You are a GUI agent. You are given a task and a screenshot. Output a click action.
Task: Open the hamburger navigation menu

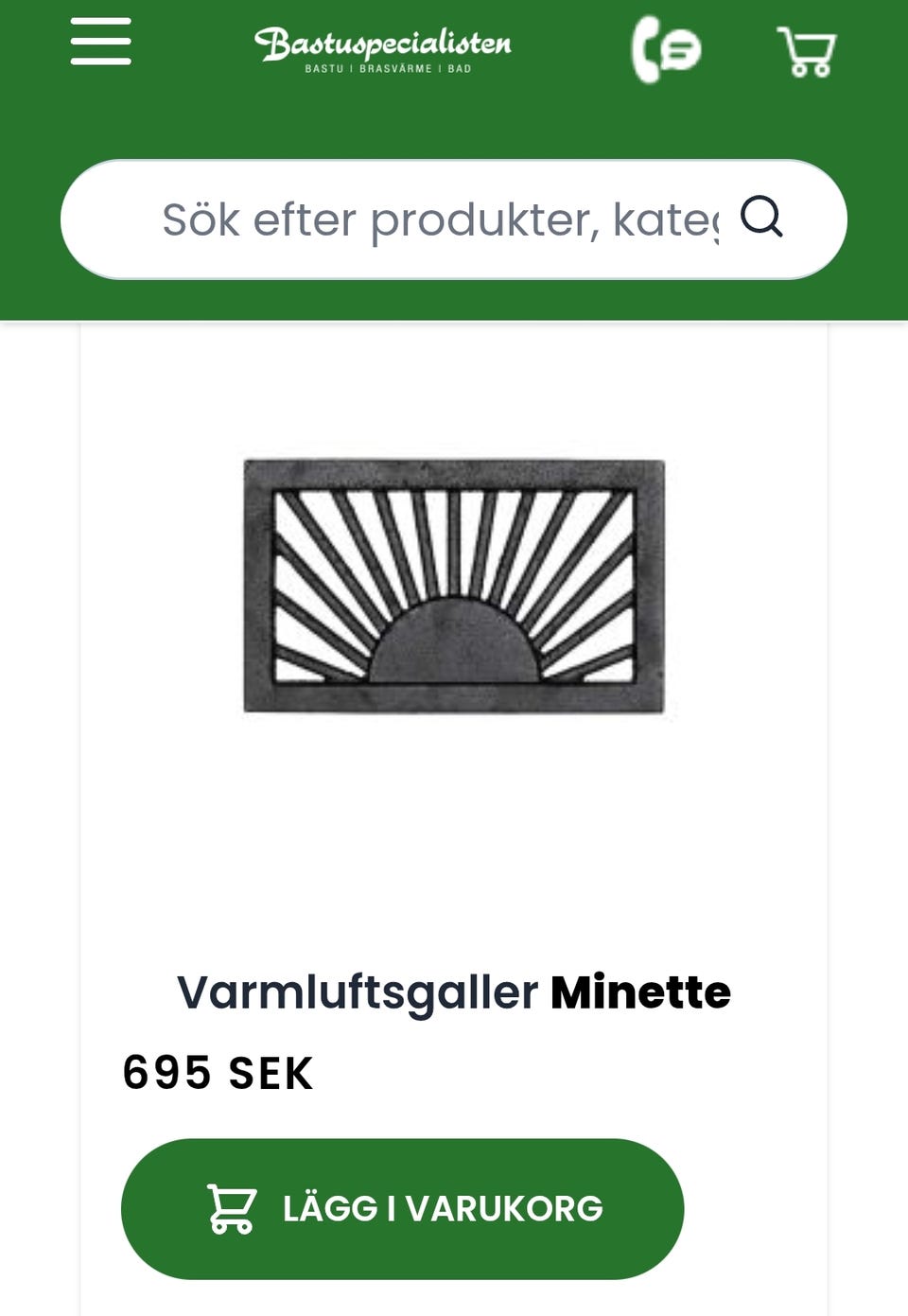101,42
